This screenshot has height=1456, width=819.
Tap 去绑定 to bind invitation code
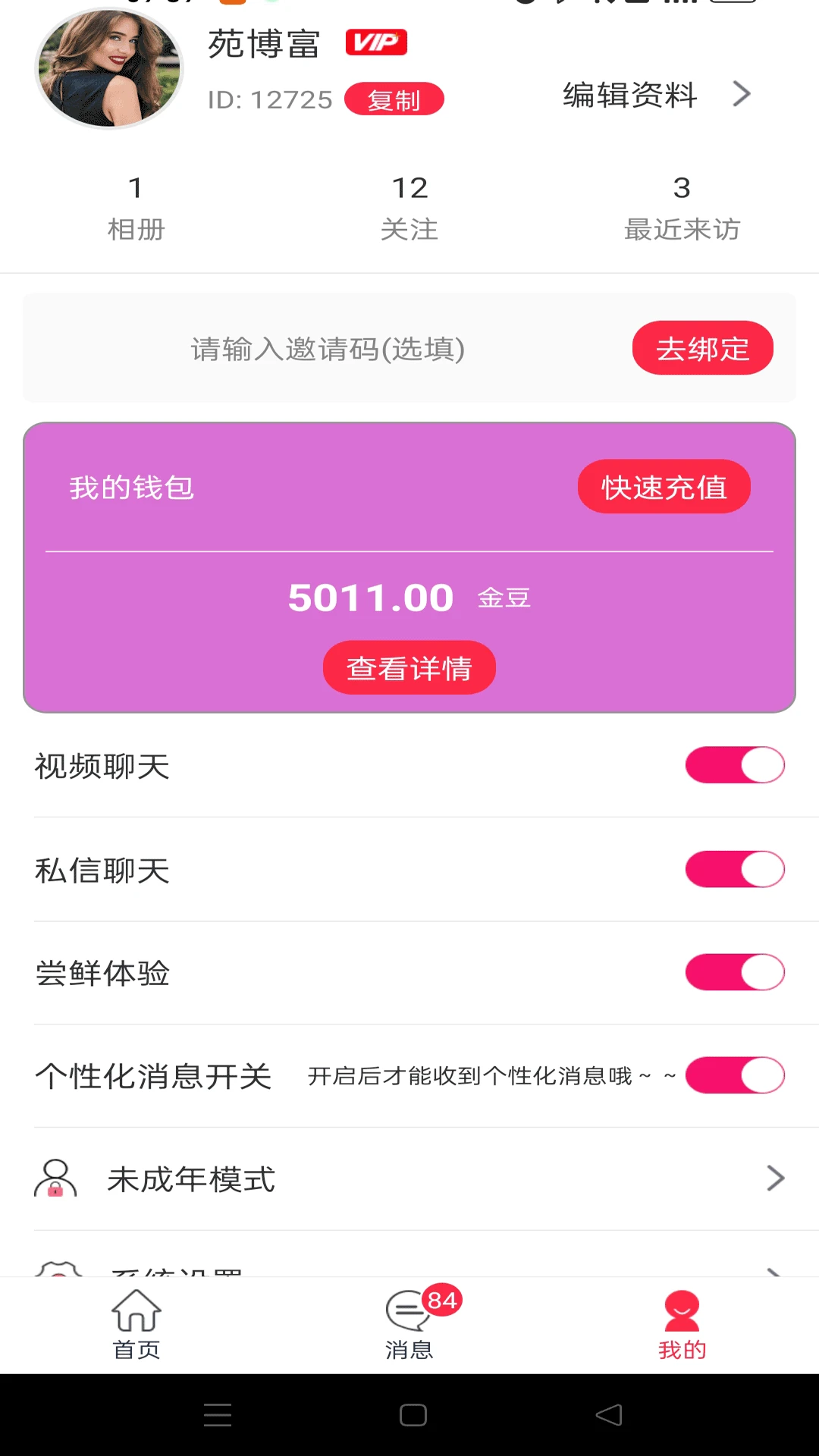pyautogui.click(x=702, y=347)
